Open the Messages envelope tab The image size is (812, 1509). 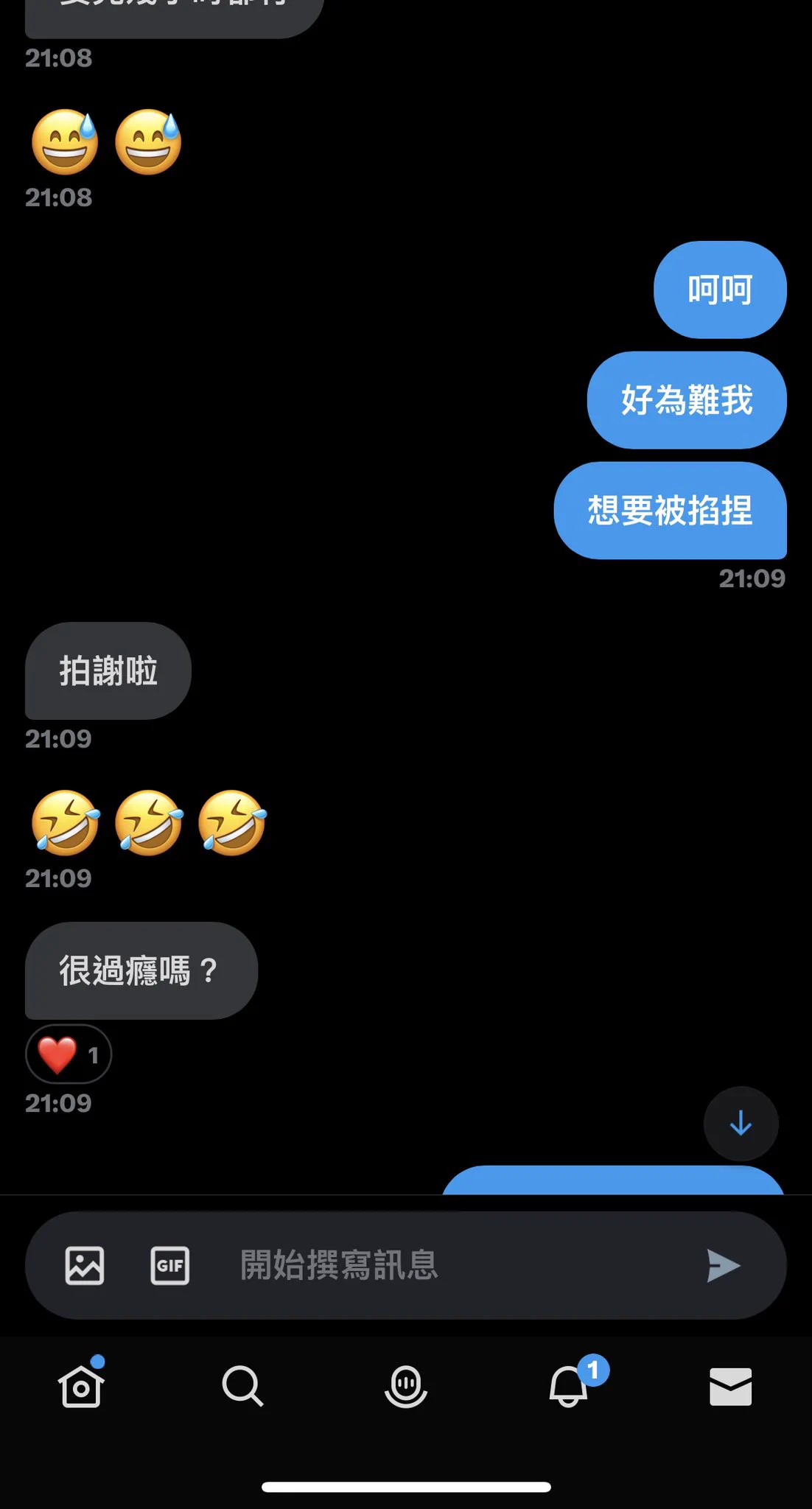pyautogui.click(x=730, y=1386)
